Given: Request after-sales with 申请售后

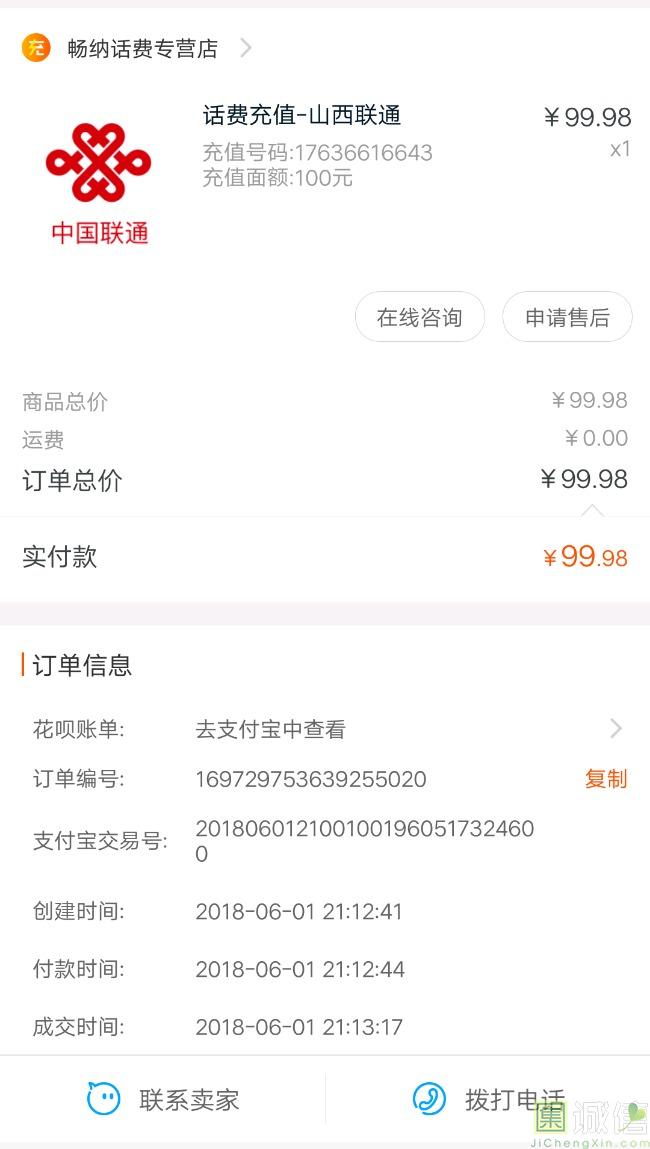Looking at the screenshot, I should 567,318.
